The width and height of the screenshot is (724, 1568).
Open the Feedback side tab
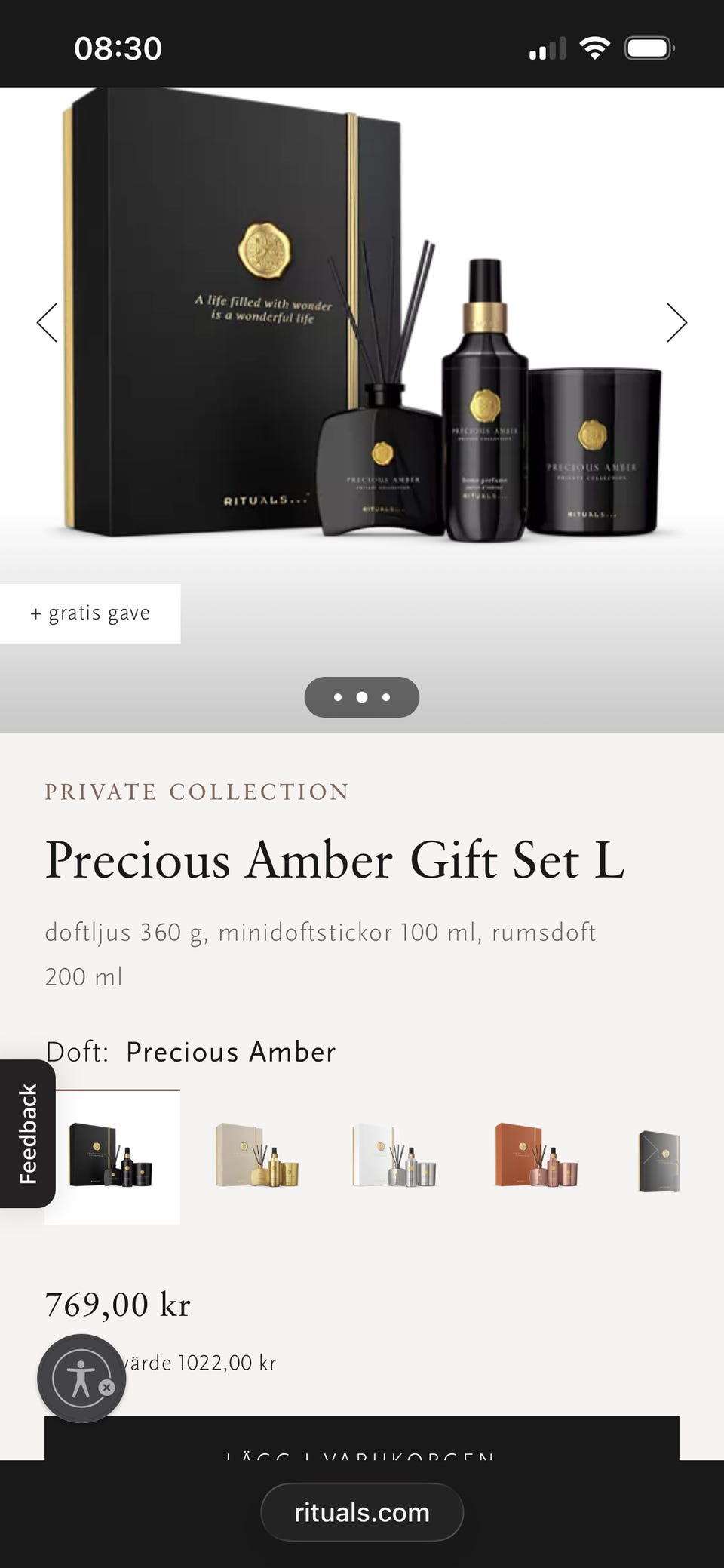27,1133
